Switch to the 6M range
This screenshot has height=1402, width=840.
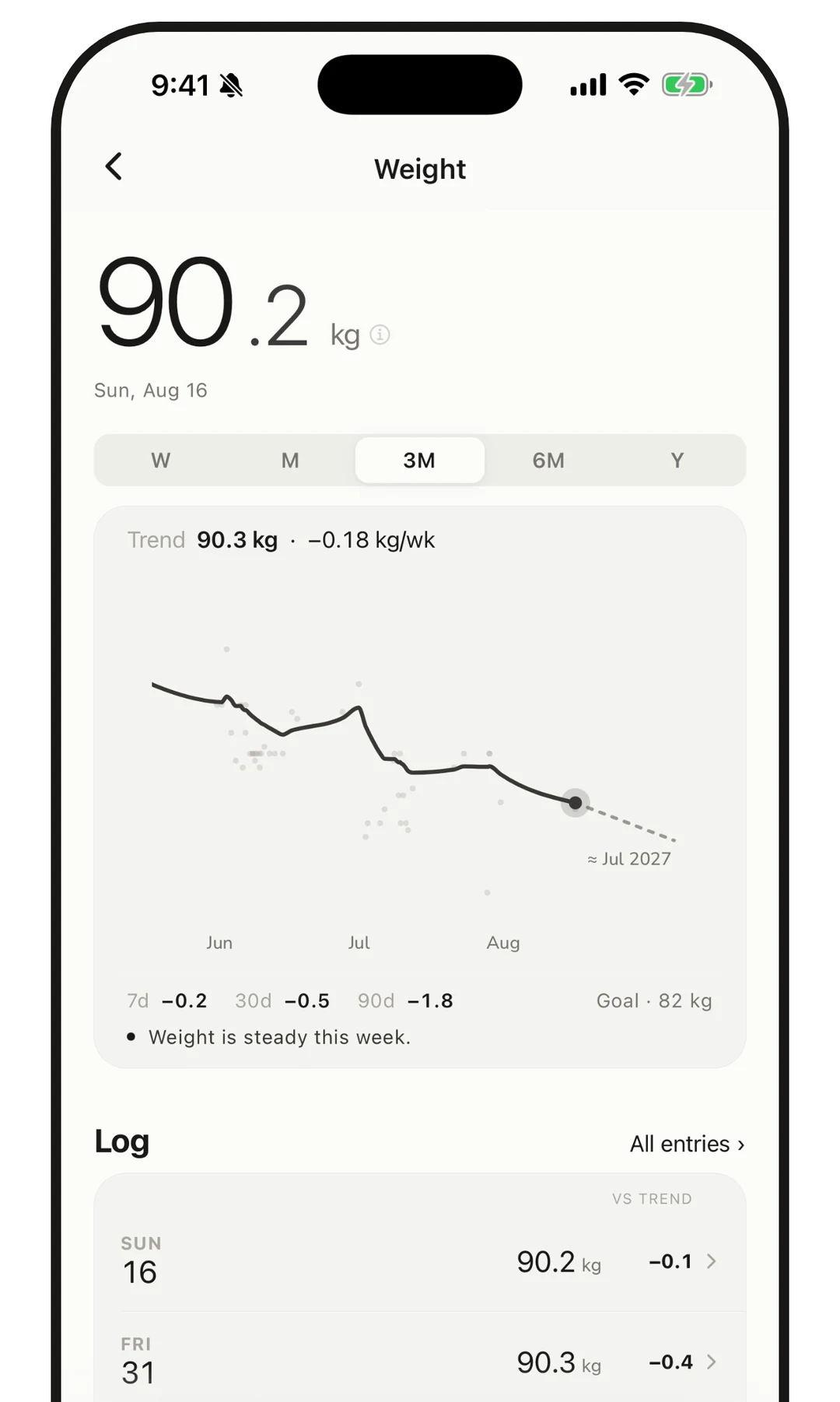548,461
